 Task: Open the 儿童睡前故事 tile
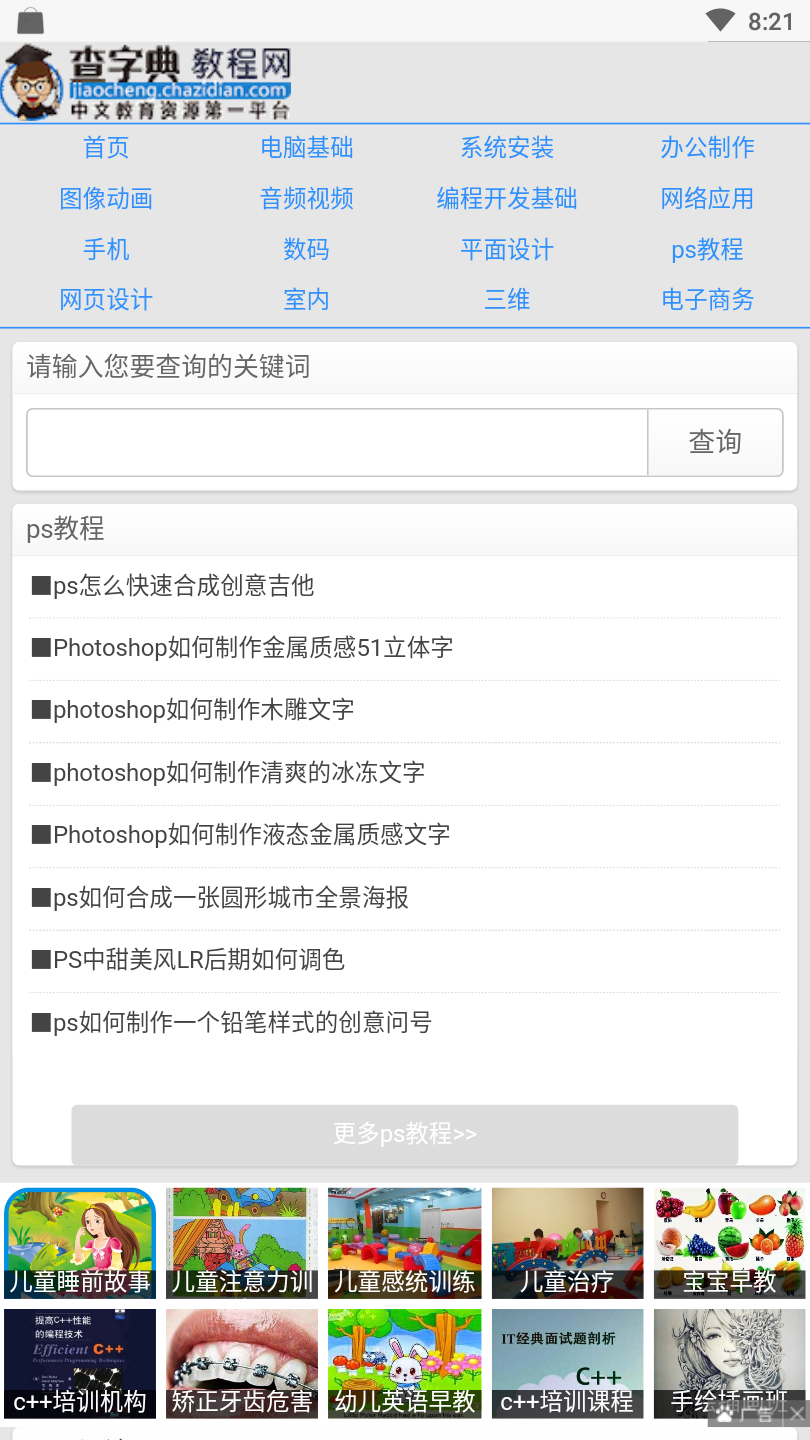point(80,1243)
